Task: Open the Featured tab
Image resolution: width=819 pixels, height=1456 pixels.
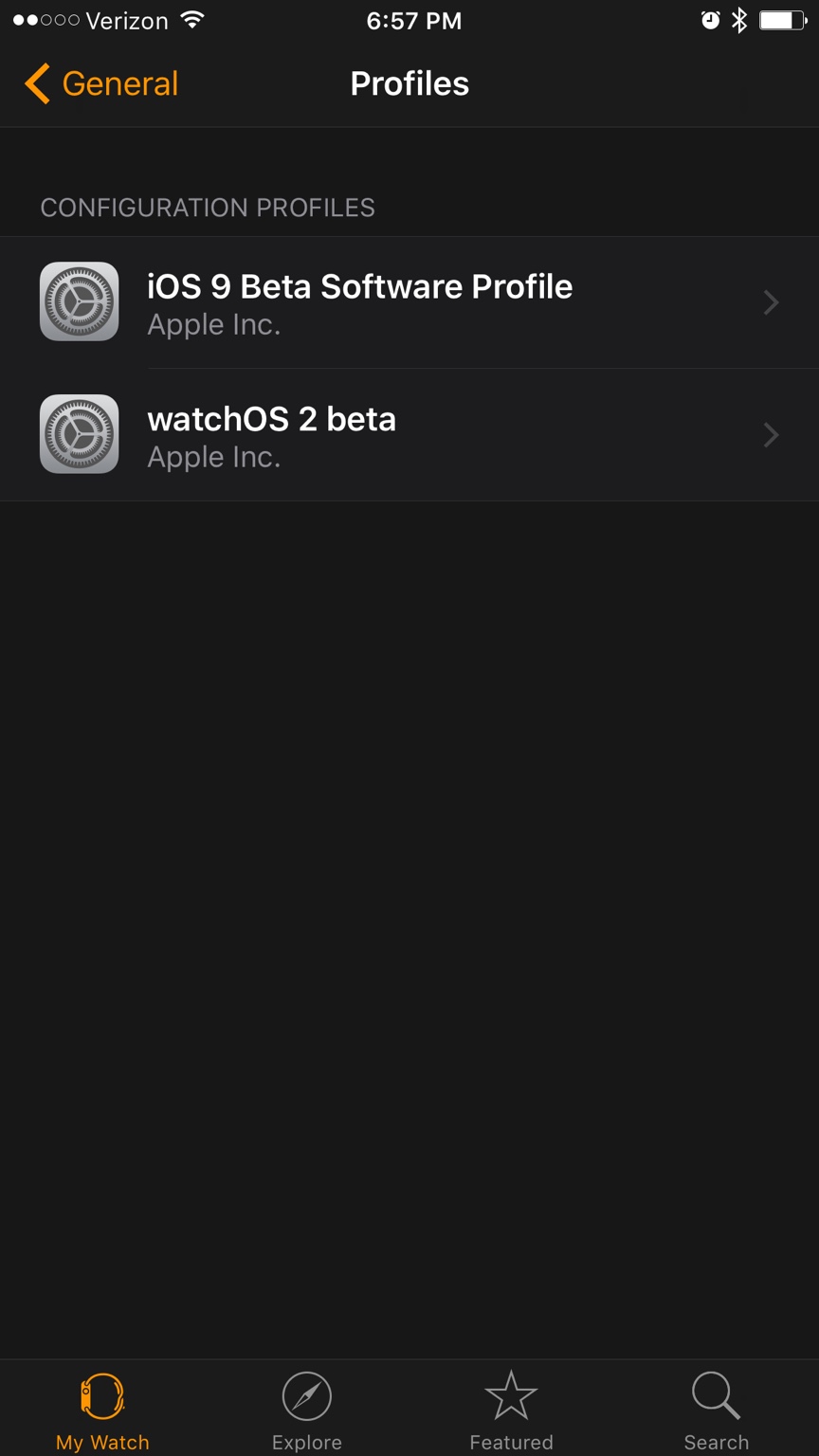Action: pos(512,1410)
